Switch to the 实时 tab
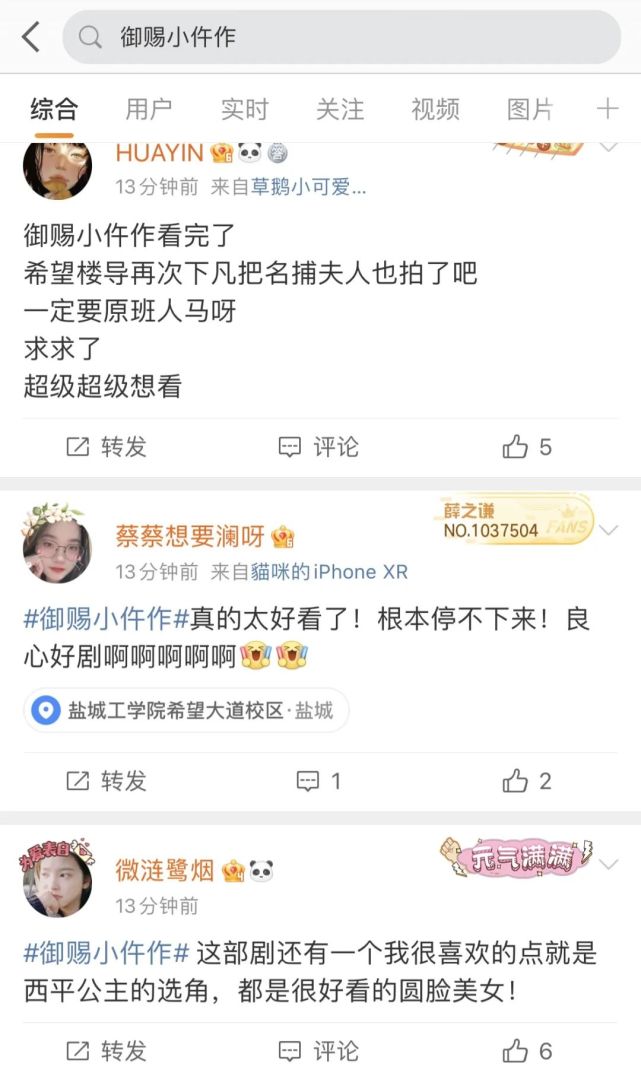The height and width of the screenshot is (1076, 641). [x=244, y=109]
